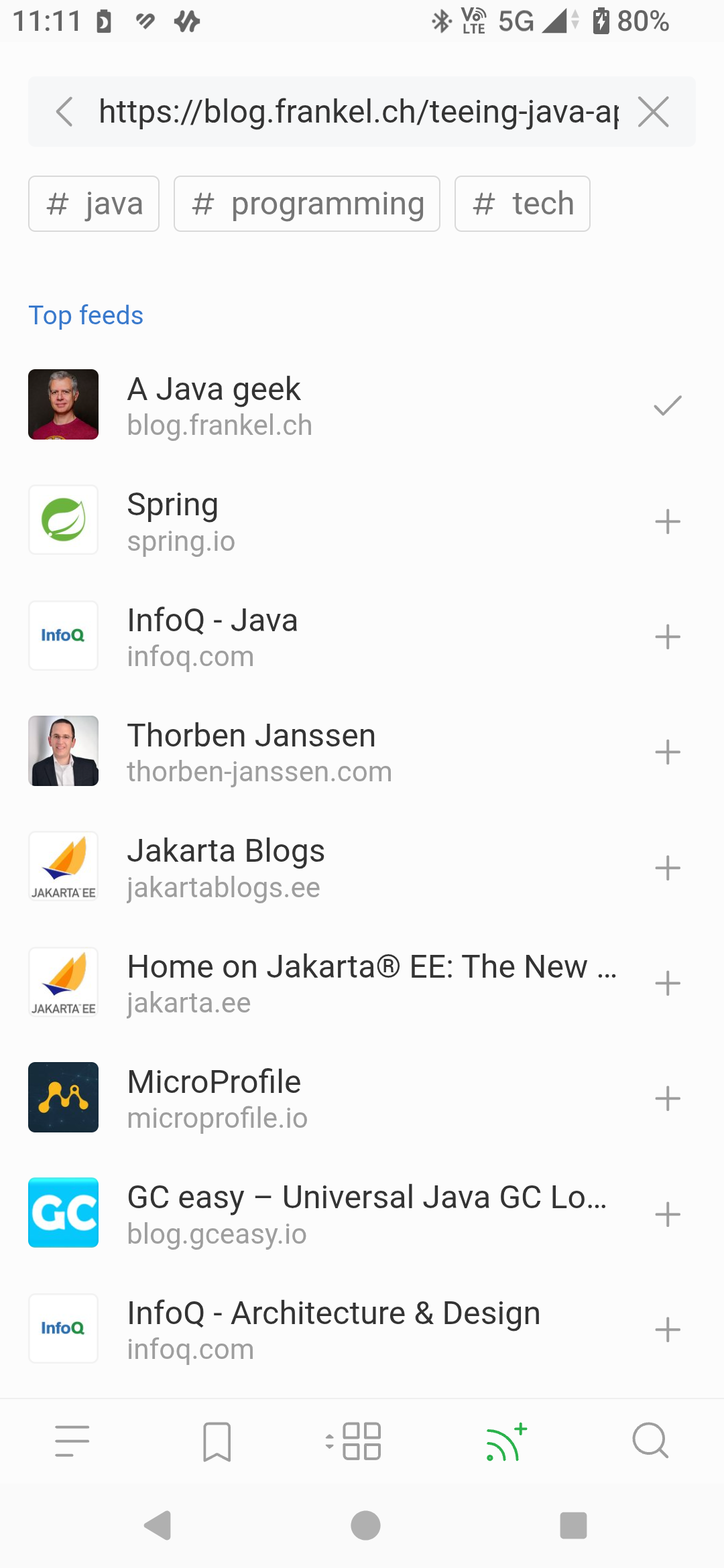Tap the back arrow beside the URL field
This screenshot has width=724, height=1568.
[x=64, y=111]
